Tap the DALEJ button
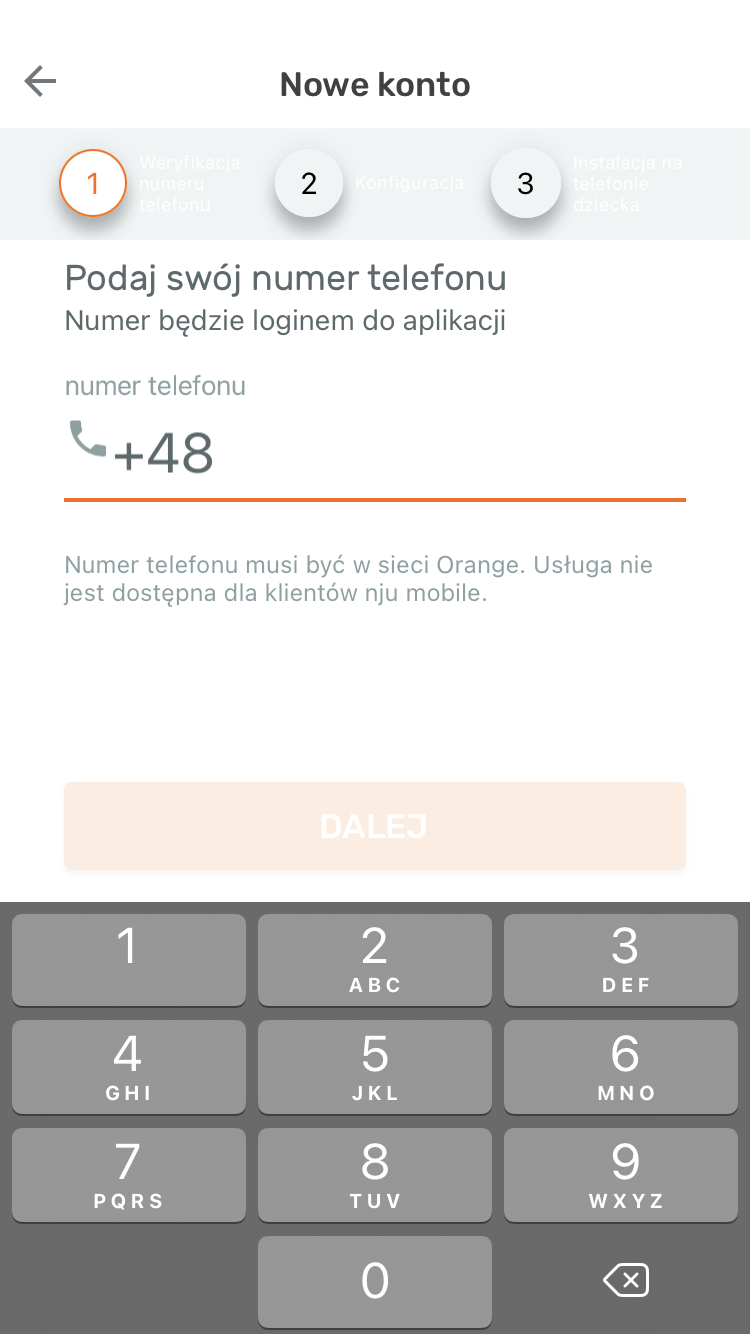 pos(375,826)
